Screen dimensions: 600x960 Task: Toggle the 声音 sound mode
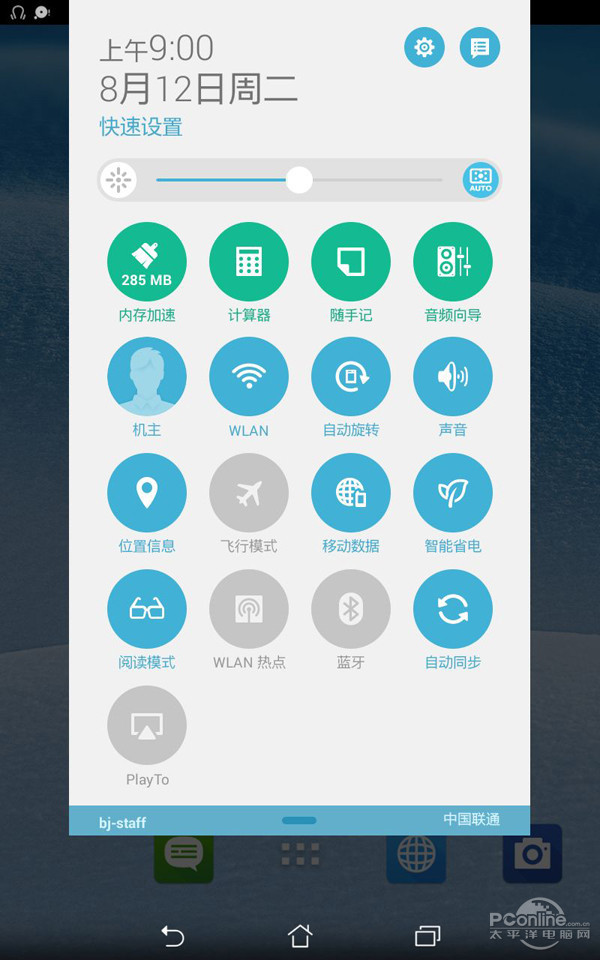coord(453,377)
